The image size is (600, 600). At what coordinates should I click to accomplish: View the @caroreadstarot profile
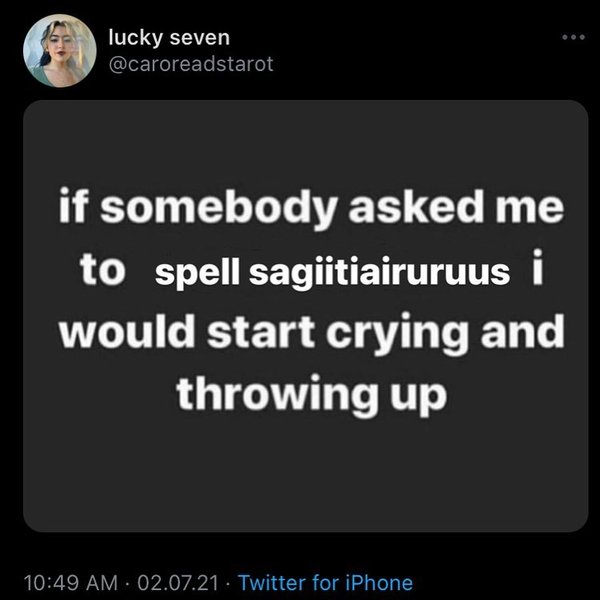190,64
